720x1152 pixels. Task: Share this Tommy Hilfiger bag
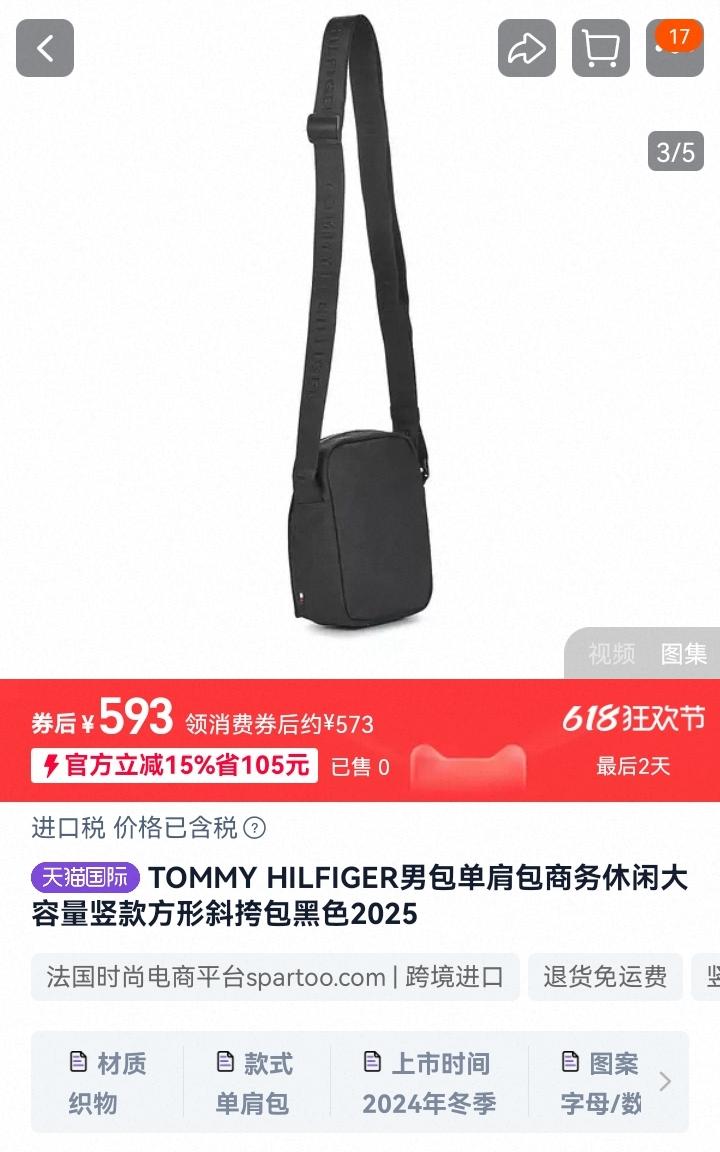point(527,48)
